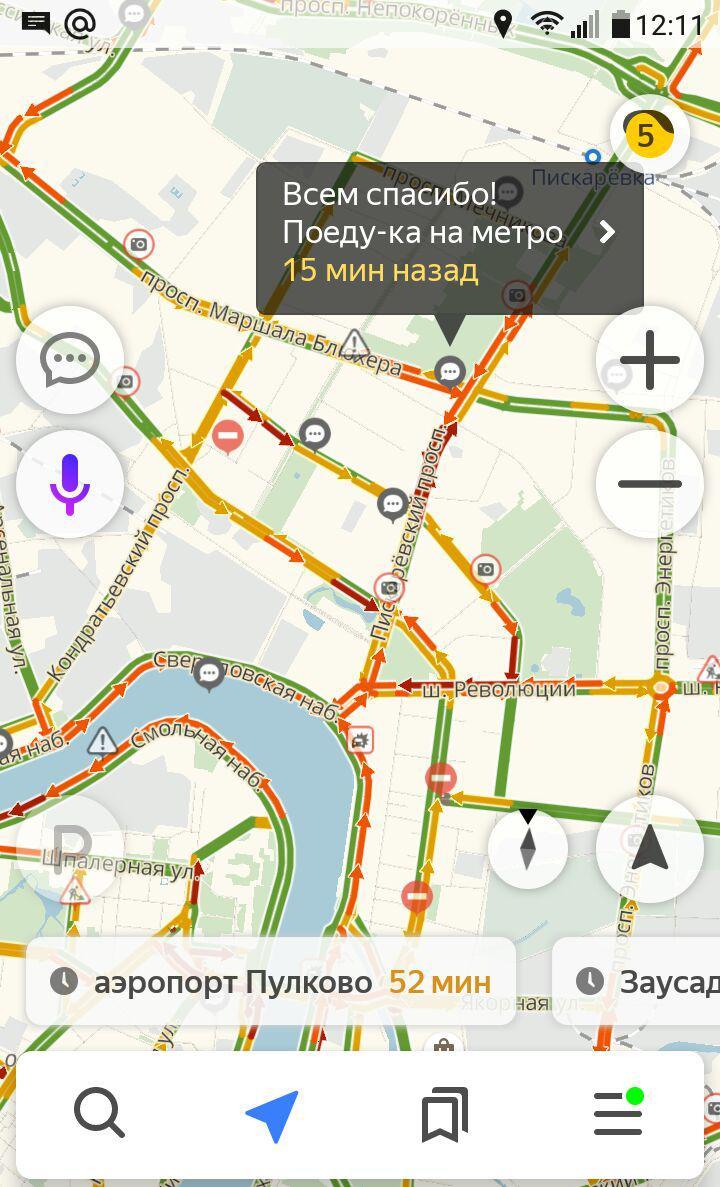Viewport: 720px width, 1187px height.
Task: Zoom out with the minus button
Action: (650, 484)
